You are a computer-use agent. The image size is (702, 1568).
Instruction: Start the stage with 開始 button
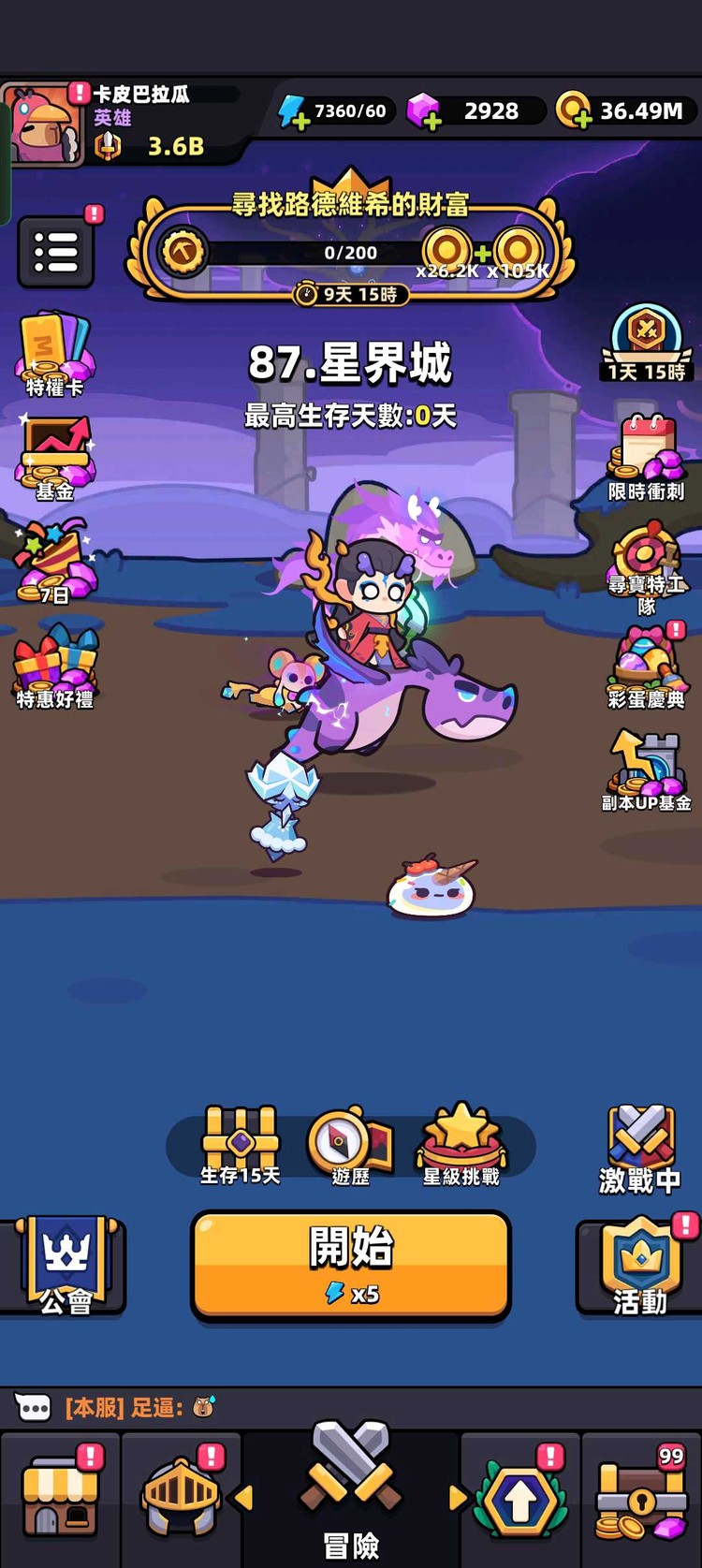click(351, 1265)
